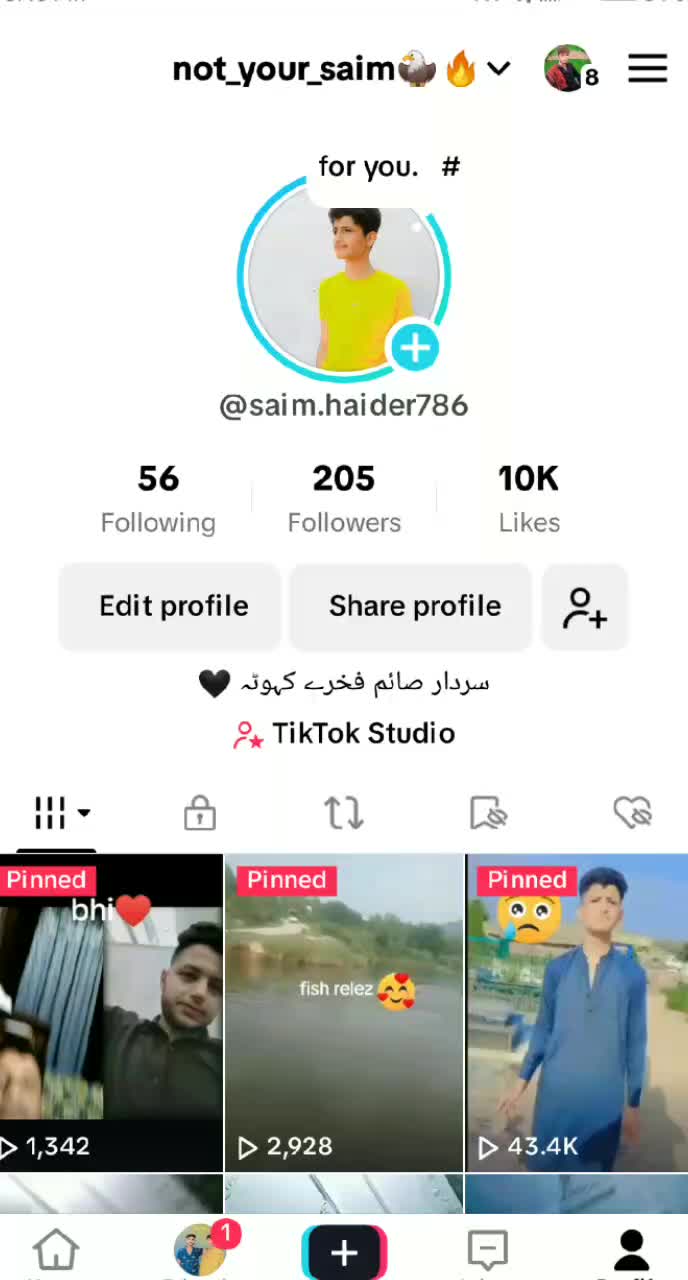Switch to the hidden liked videos tab
Viewport: 688px width, 1280px height.
point(632,813)
